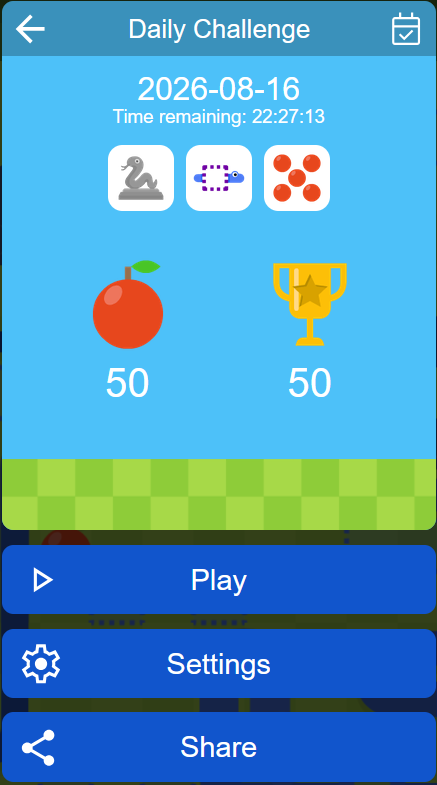This screenshot has width=437, height=785.
Task: Share the daily challenge
Action: coord(219,747)
